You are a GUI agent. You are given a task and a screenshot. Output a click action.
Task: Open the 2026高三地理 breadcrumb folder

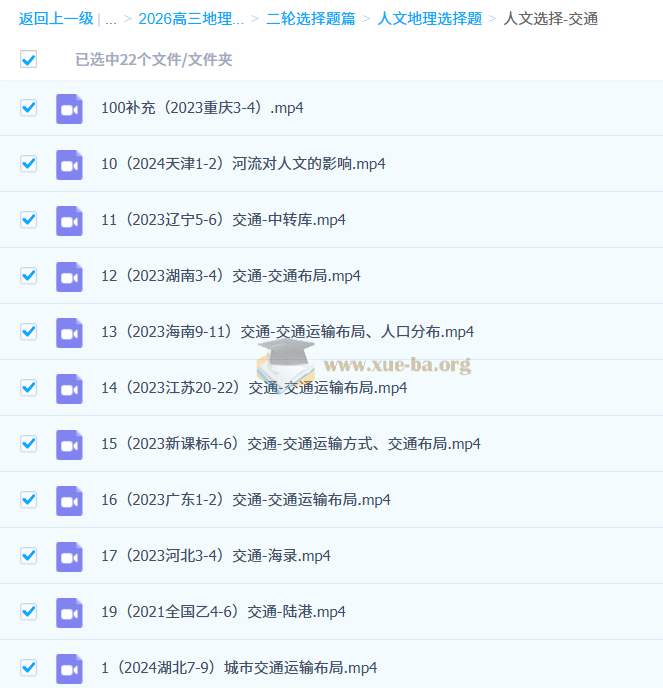(190, 18)
